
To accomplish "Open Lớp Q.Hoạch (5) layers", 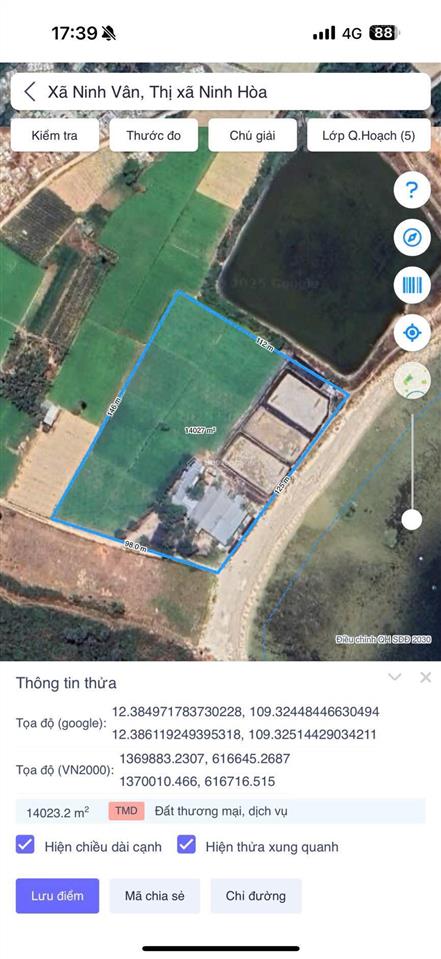I will [x=368, y=135].
